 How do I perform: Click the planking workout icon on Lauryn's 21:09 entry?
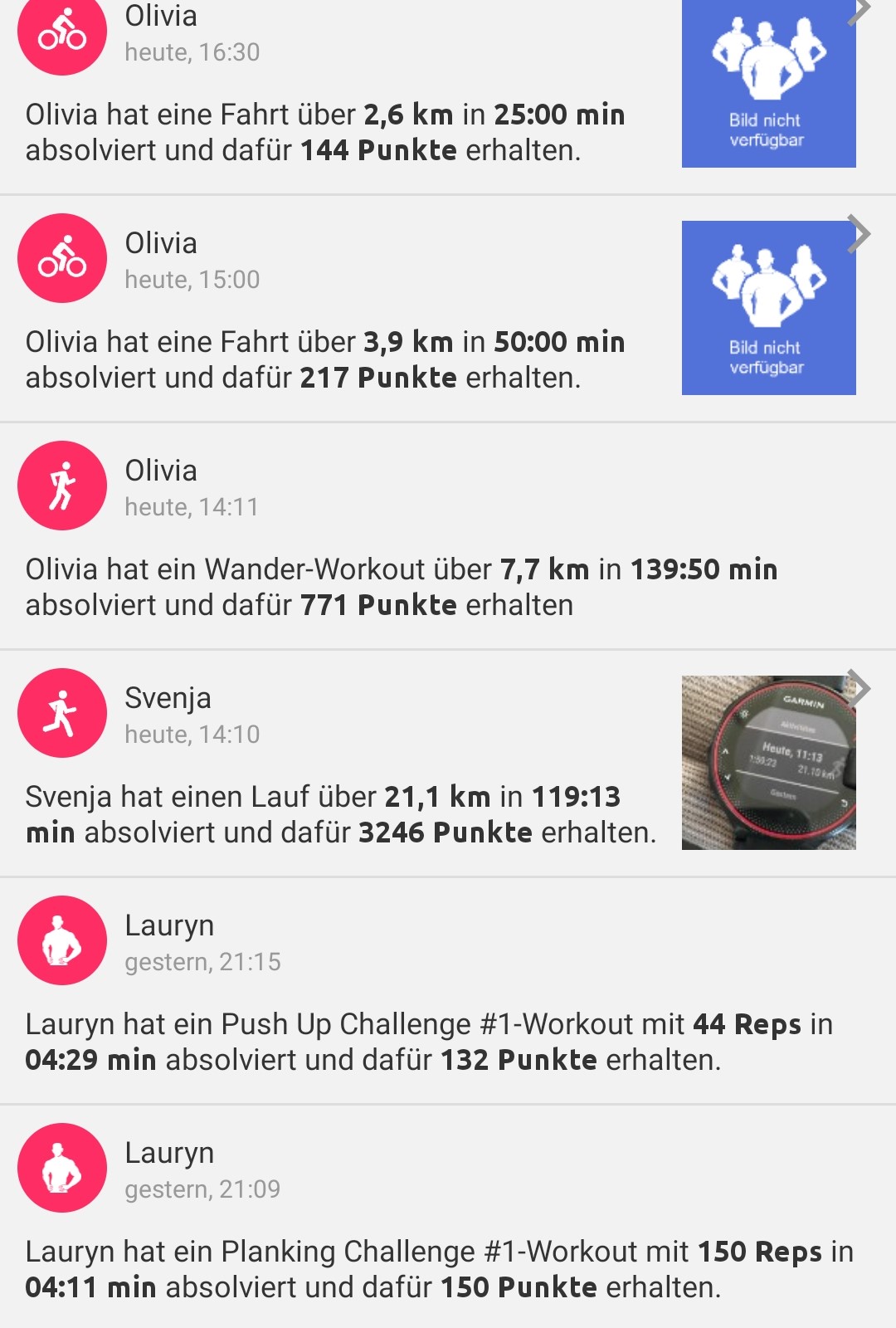click(61, 1167)
